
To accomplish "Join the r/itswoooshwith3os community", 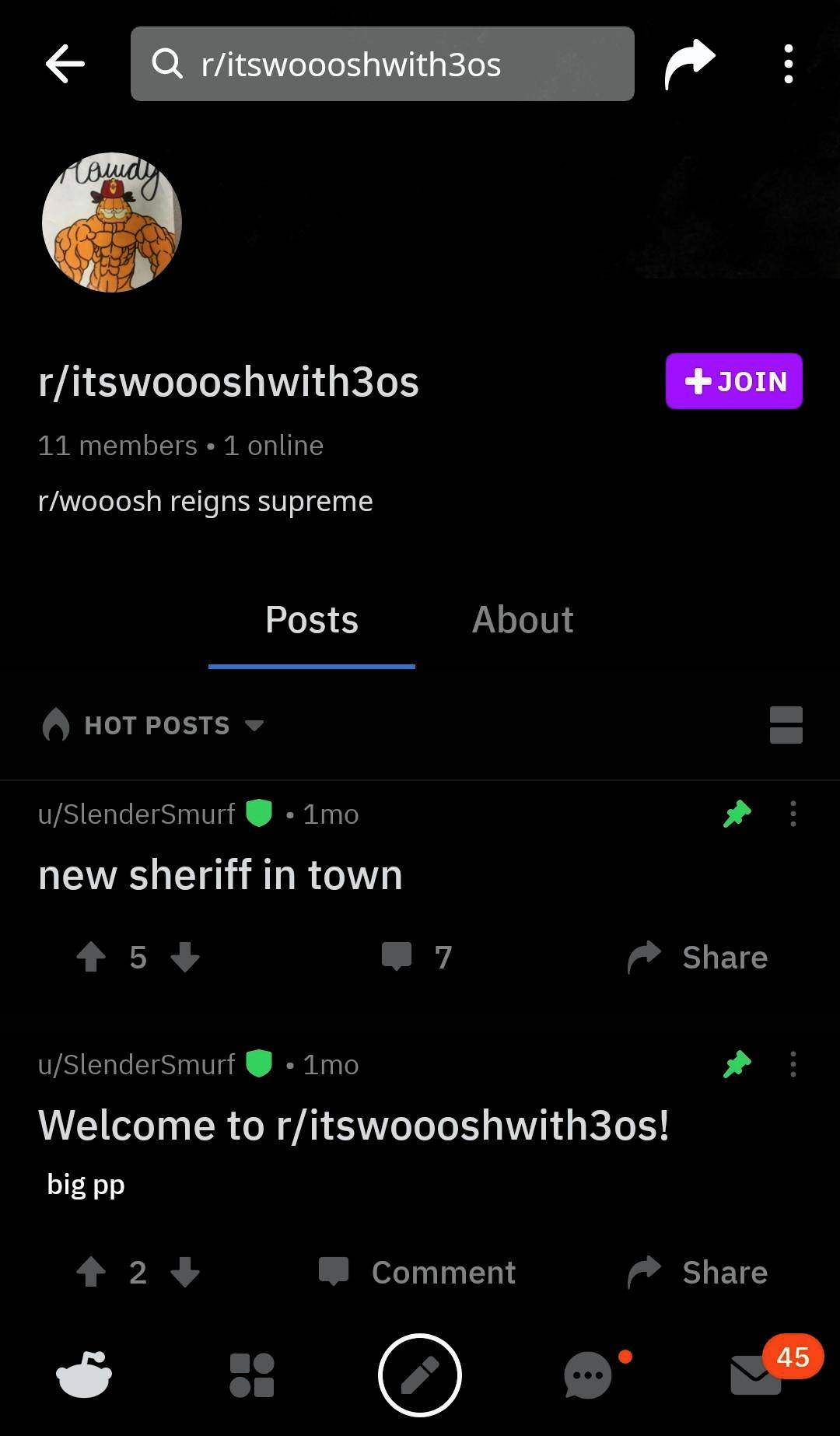I will 733,381.
